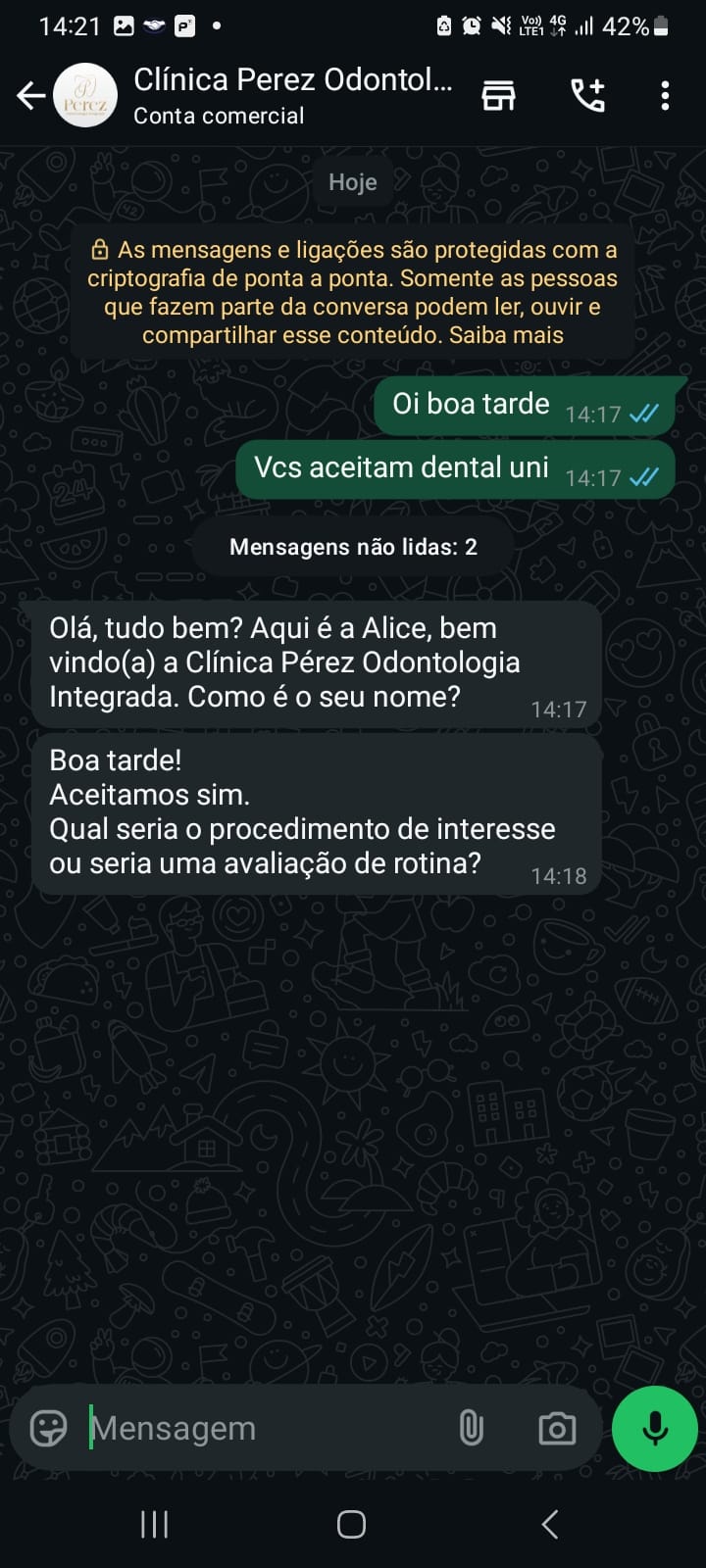Open Clínica Perez contact info header
This screenshot has height=1568, width=706.
pyautogui.click(x=292, y=96)
